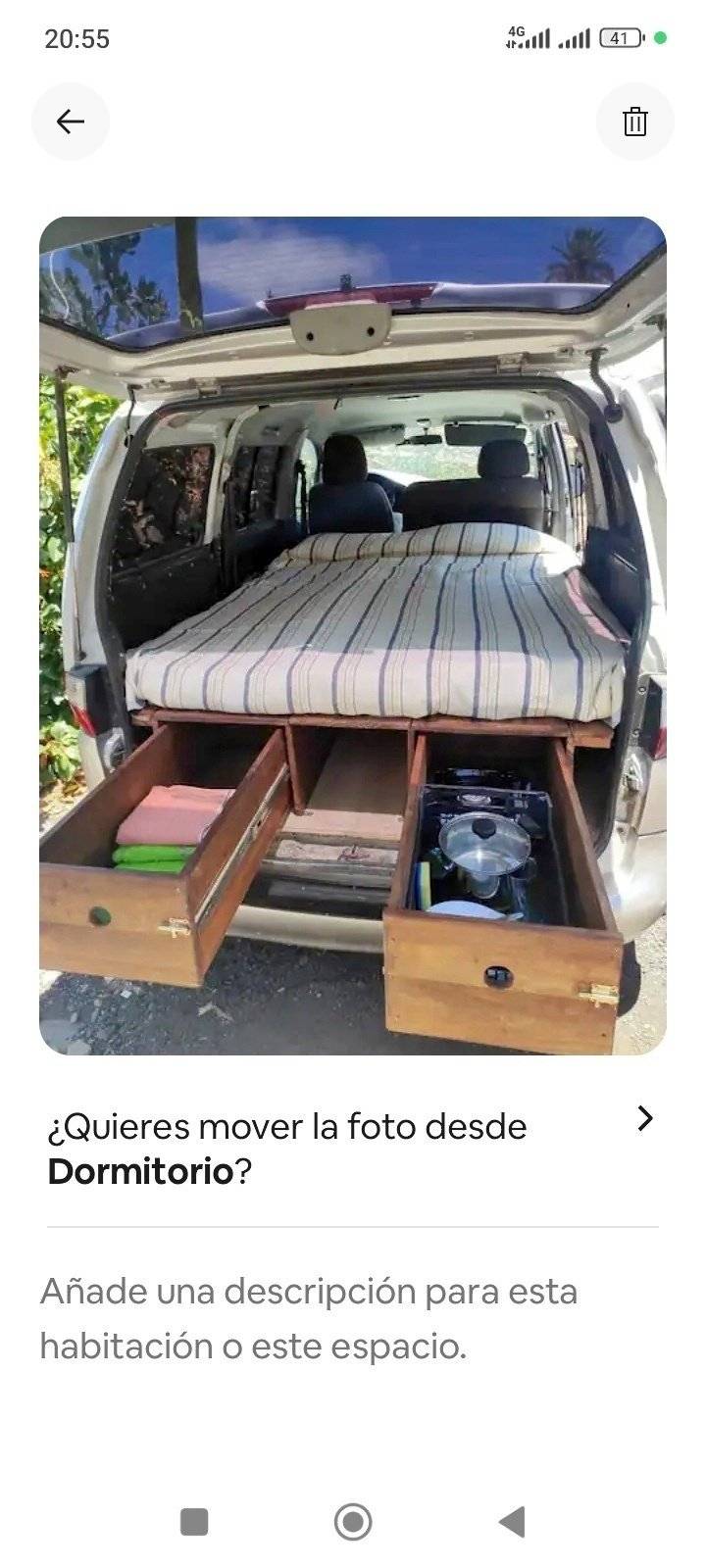Screen dimensions: 706x1568
Task: Tap the question about moving the photo
Action: (284, 1126)
